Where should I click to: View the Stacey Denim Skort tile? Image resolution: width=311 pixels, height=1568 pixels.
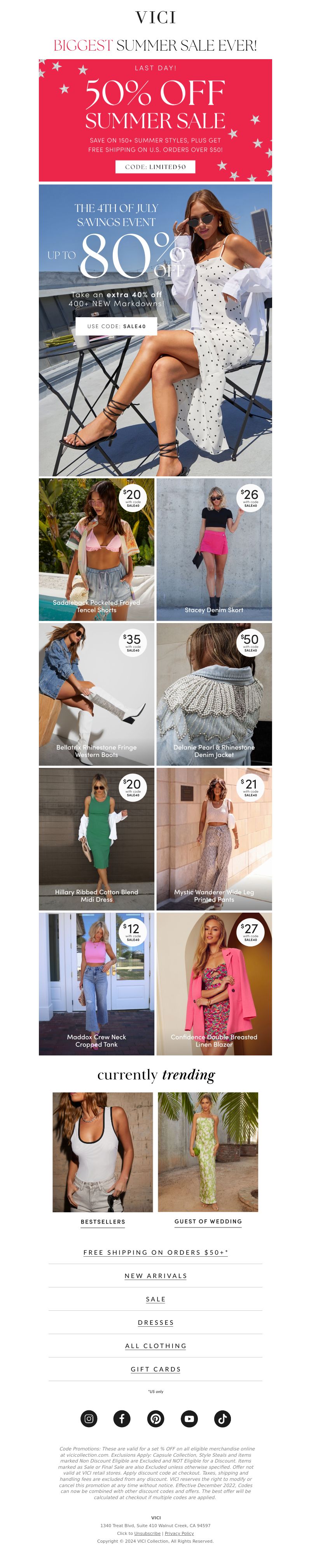click(214, 550)
